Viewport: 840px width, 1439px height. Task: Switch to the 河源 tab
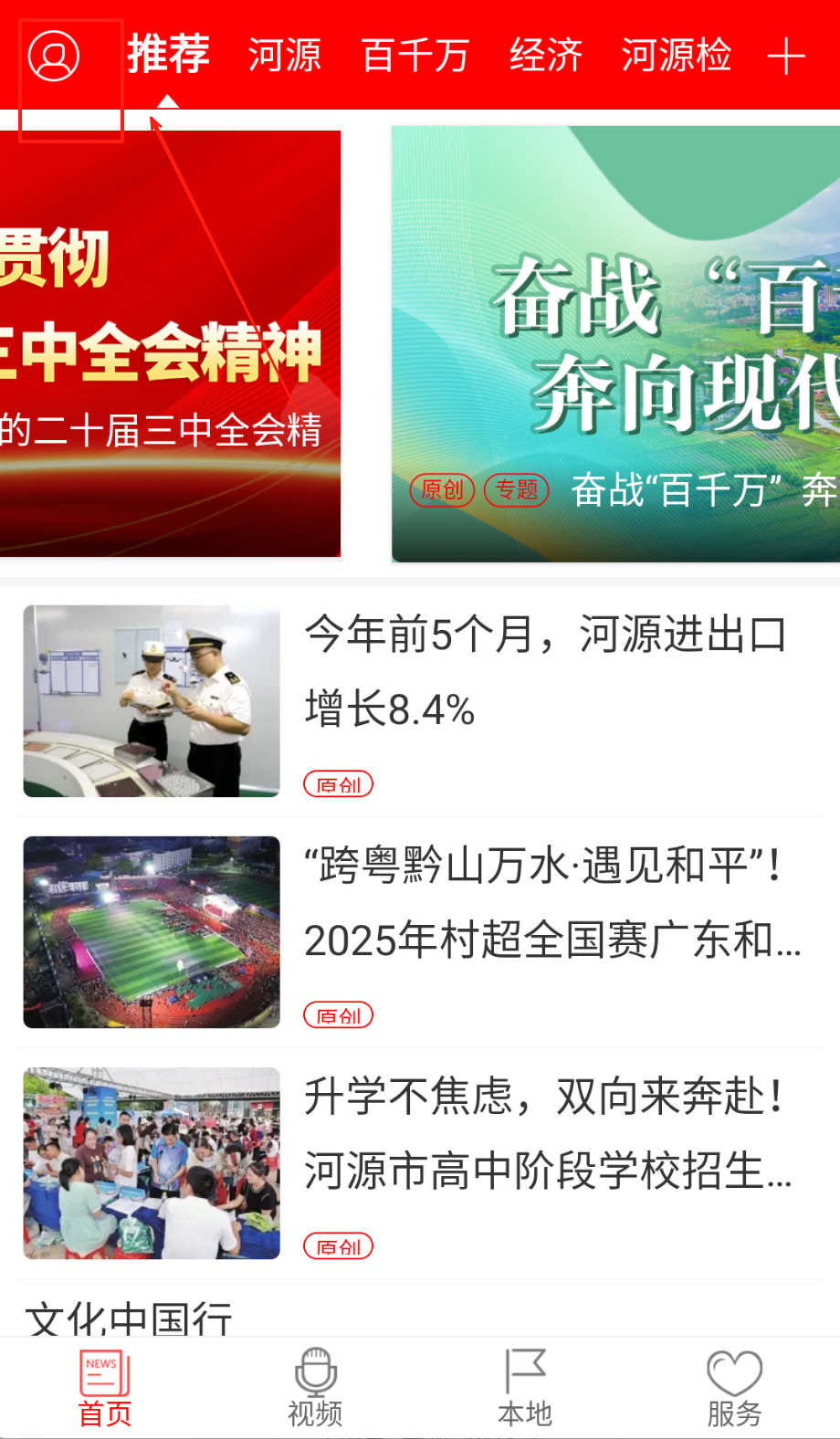pyautogui.click(x=285, y=56)
